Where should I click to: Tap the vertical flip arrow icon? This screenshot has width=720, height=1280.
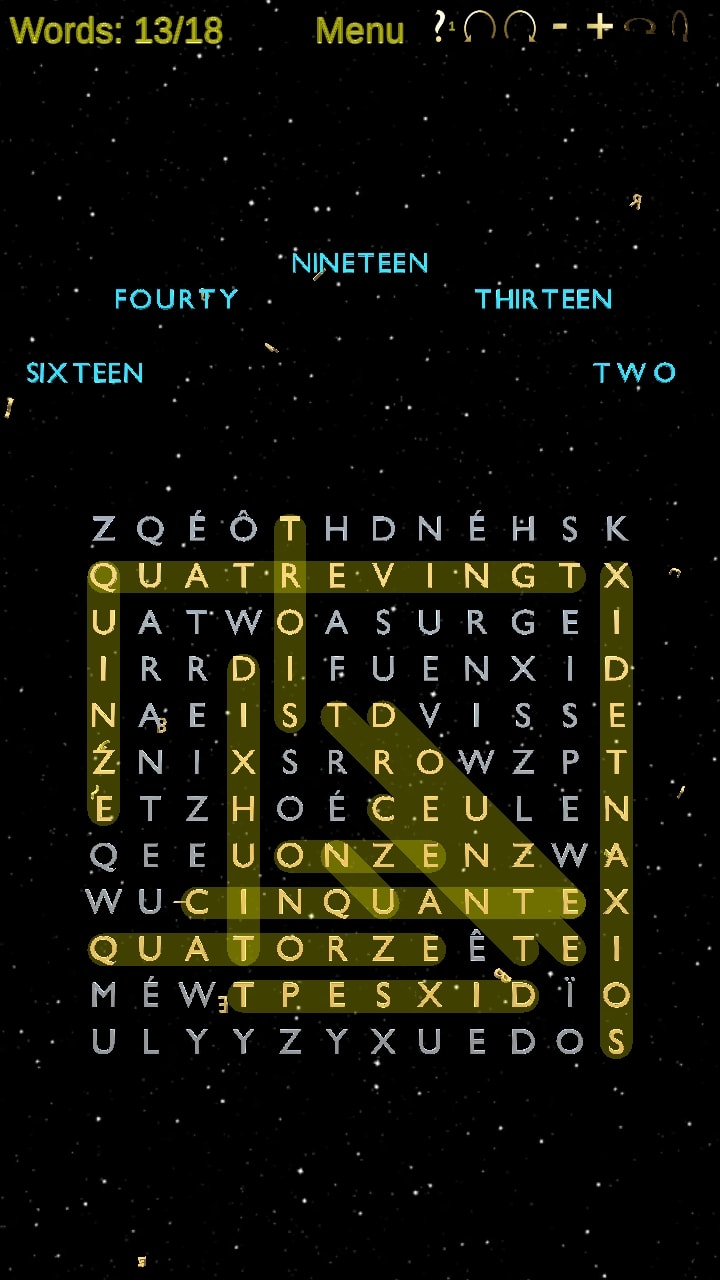680,26
